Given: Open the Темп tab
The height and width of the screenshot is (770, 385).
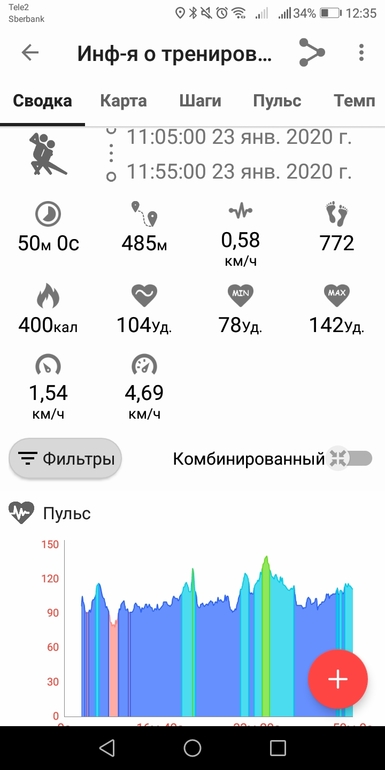Looking at the screenshot, I should 355,101.
